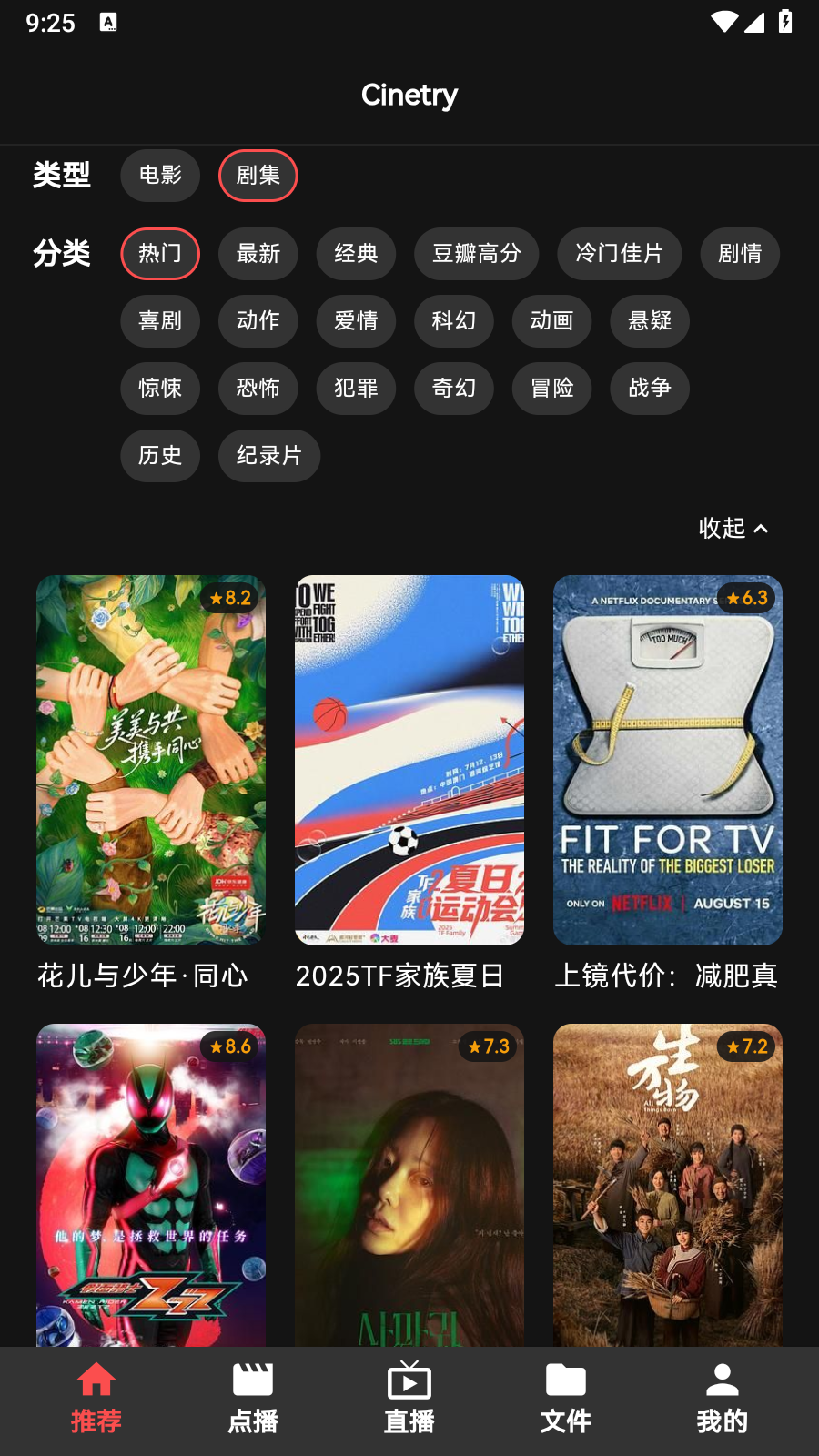Select the 纪录片 category
This screenshot has width=819, height=1456.
[268, 456]
